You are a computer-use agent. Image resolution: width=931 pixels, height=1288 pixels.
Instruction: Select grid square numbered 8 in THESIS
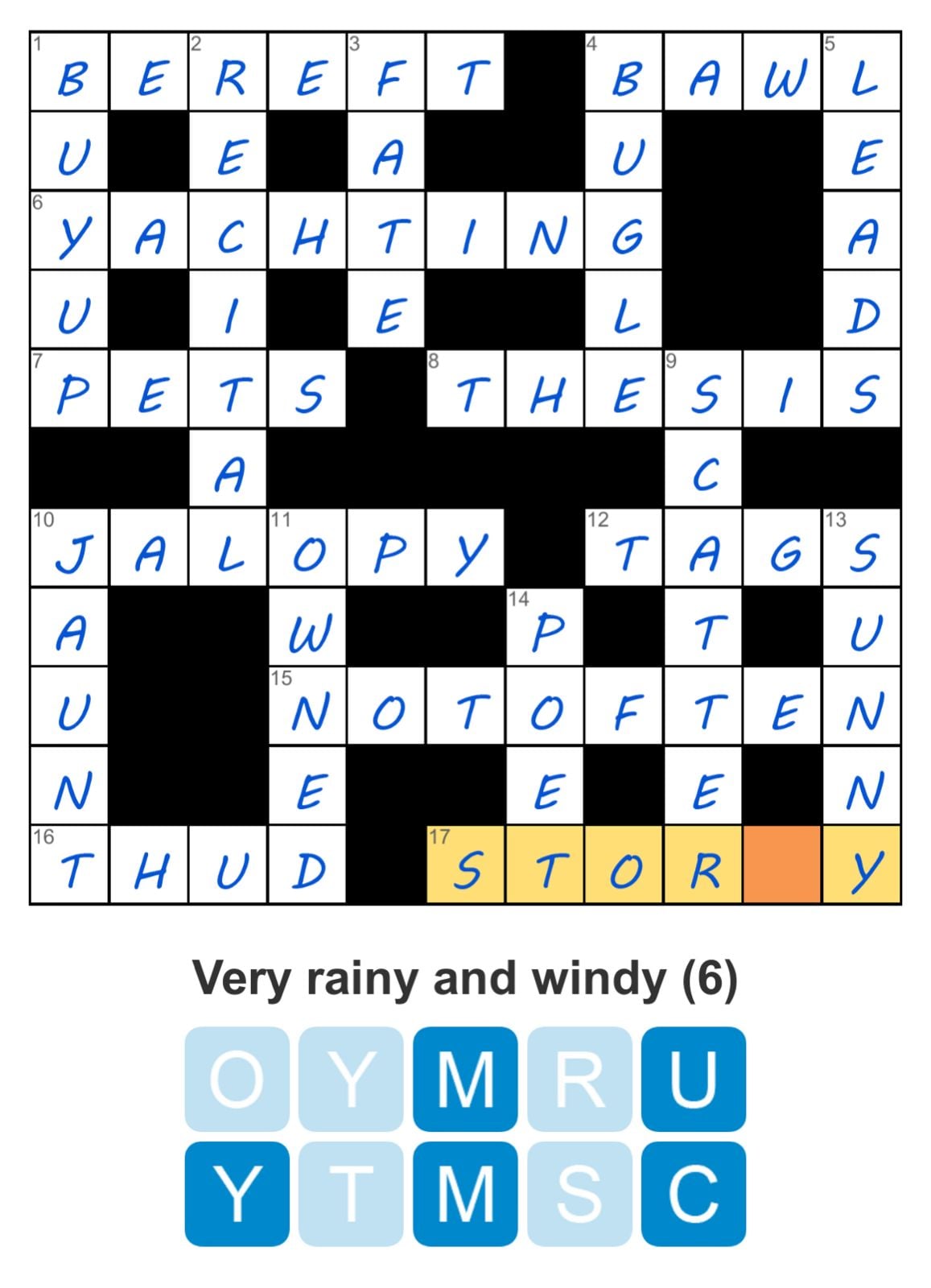coord(466,389)
